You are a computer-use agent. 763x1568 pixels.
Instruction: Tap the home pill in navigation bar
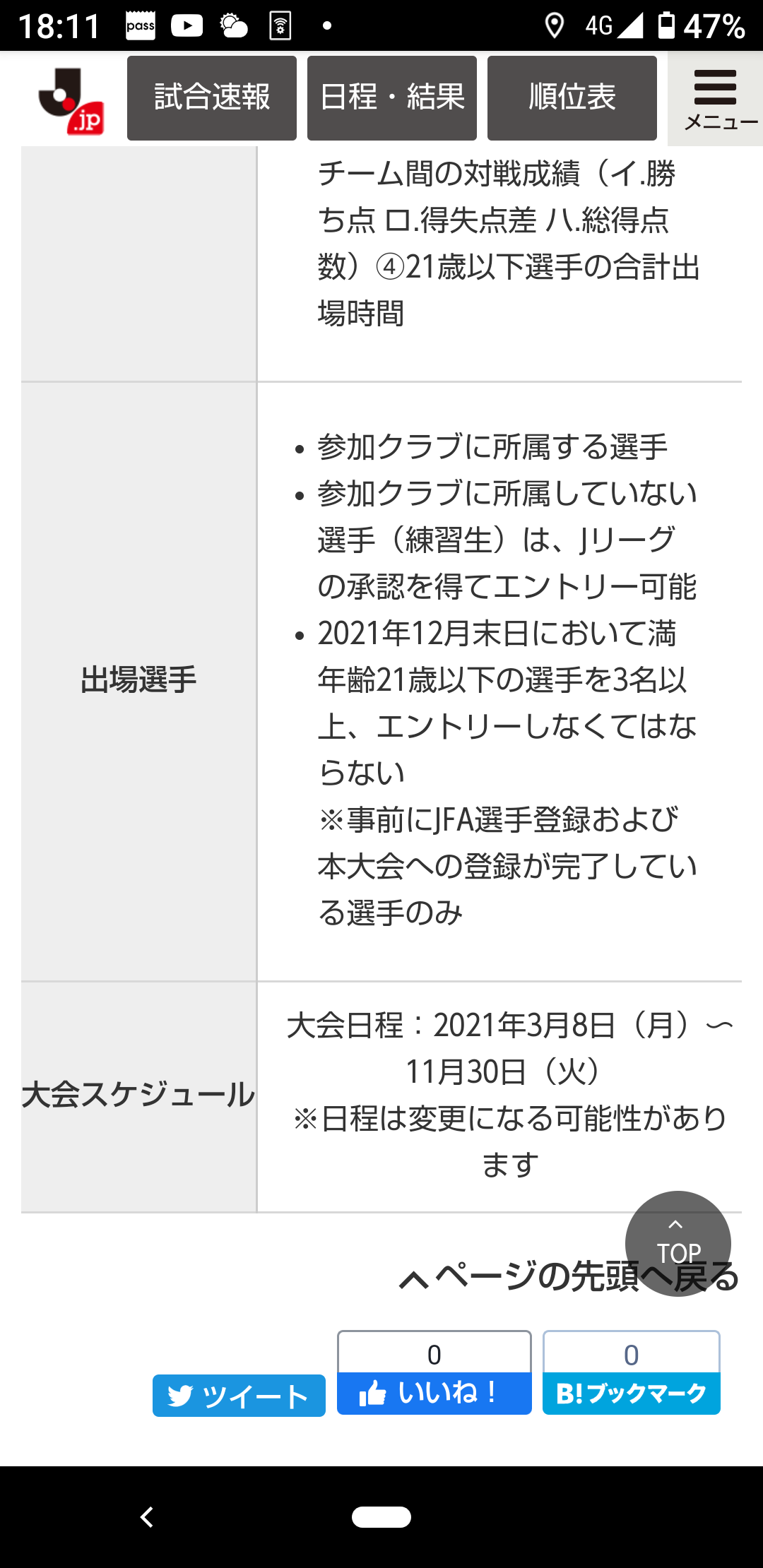coord(381,1517)
